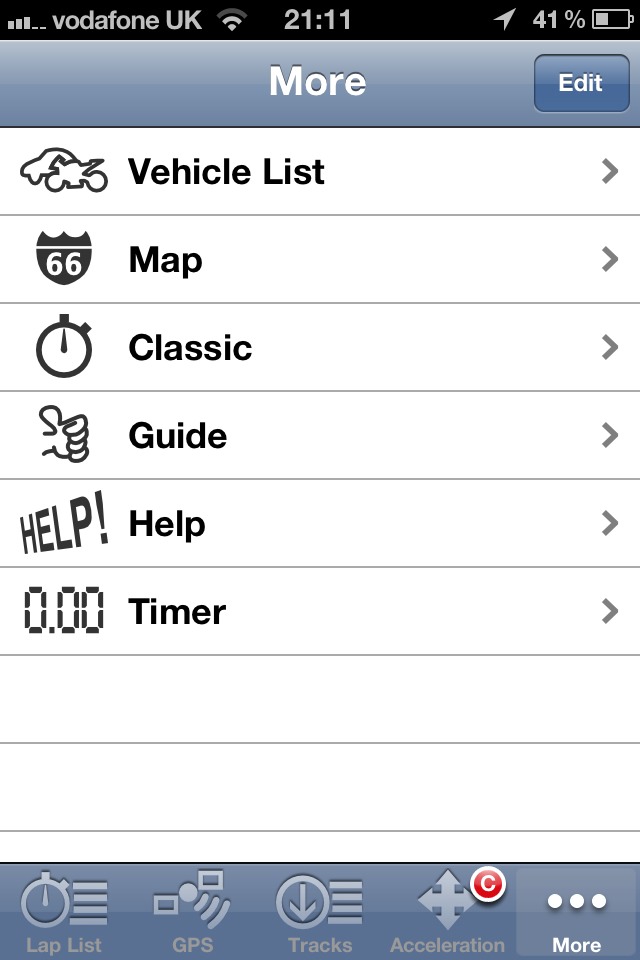Open the Guide entry
Screen dimensions: 640x960
(320, 436)
